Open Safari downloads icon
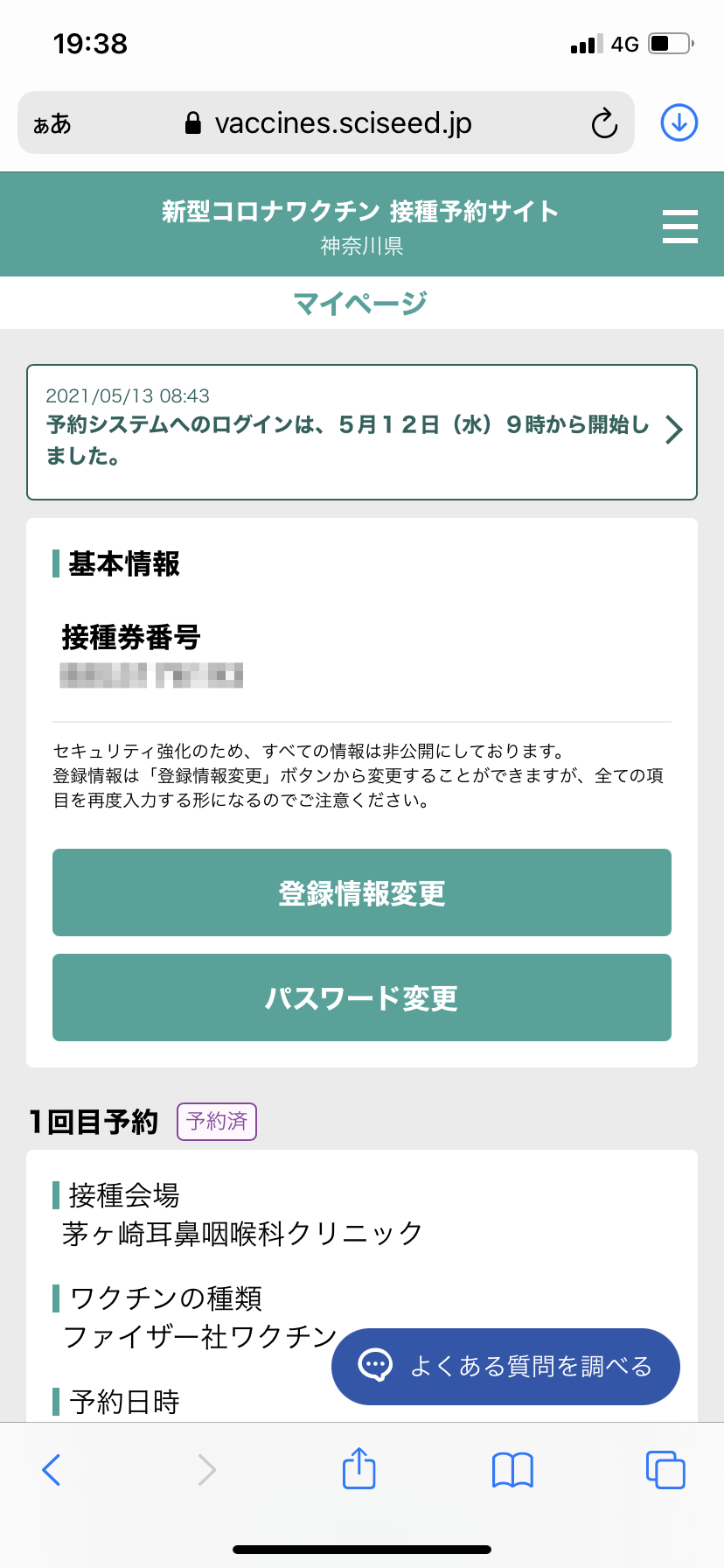The height and width of the screenshot is (1568, 724). (679, 122)
